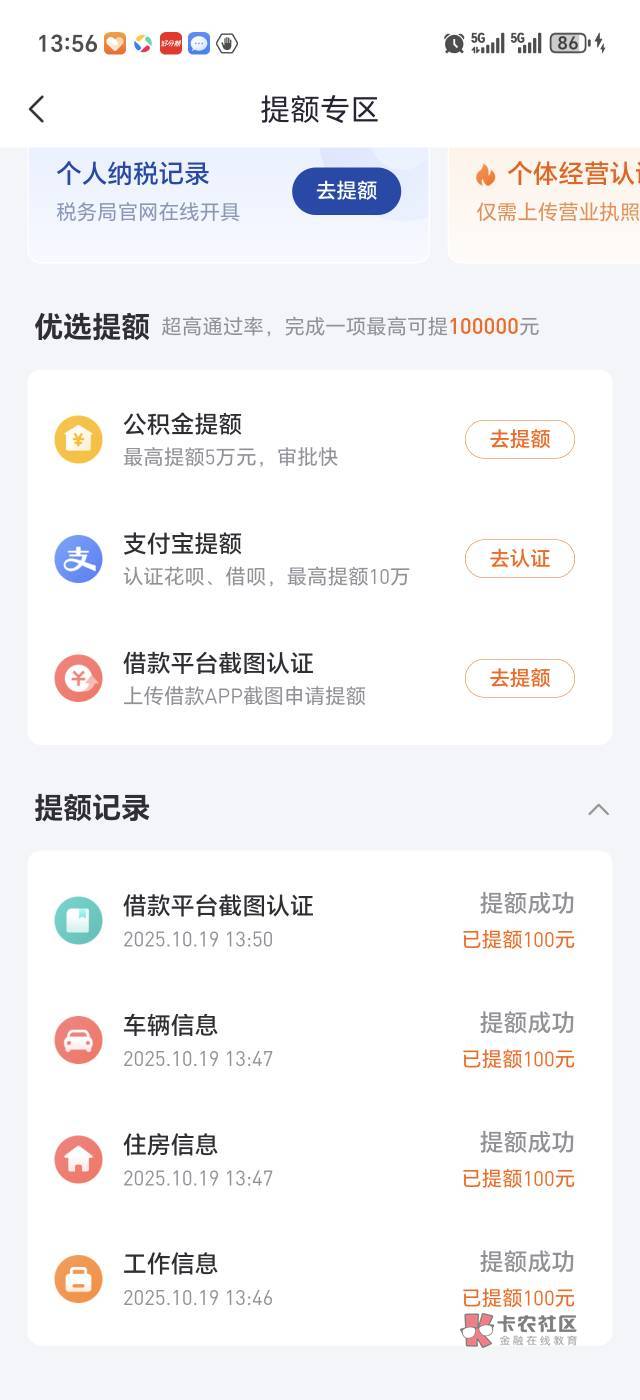Tap 去提额 on the 个人纳税记录 card
Image resolution: width=640 pixels, height=1400 pixels.
point(346,191)
